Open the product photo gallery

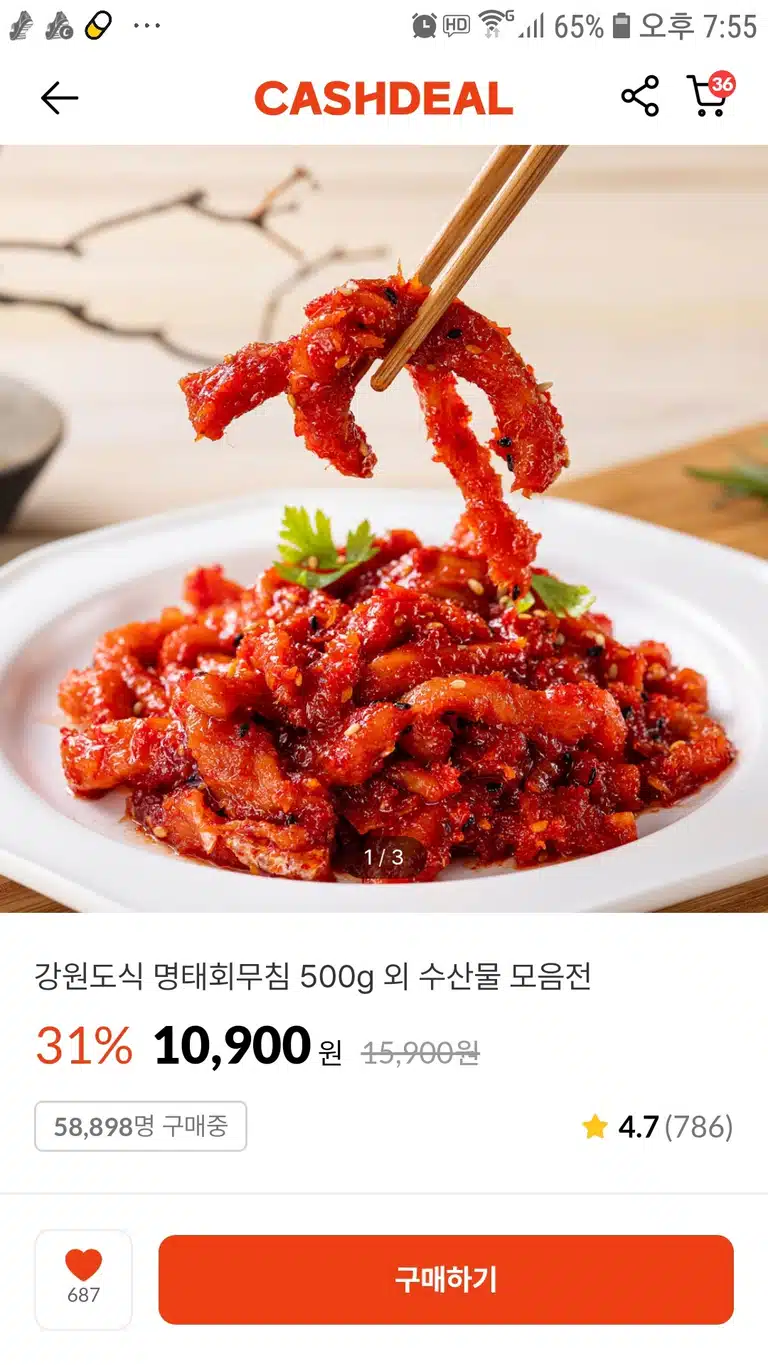(384, 528)
